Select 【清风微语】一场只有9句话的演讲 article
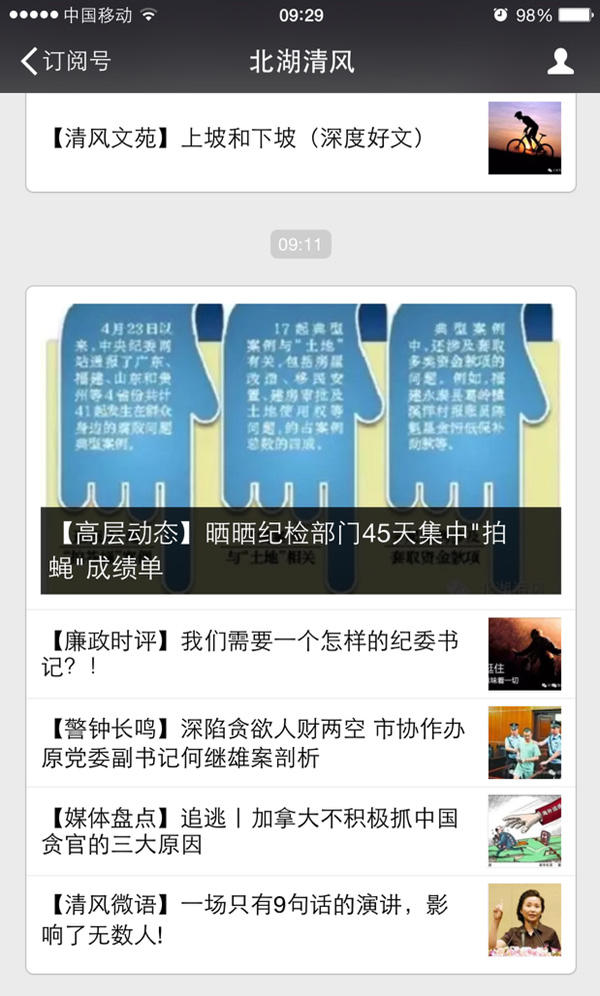The height and width of the screenshot is (996, 600). (248, 920)
